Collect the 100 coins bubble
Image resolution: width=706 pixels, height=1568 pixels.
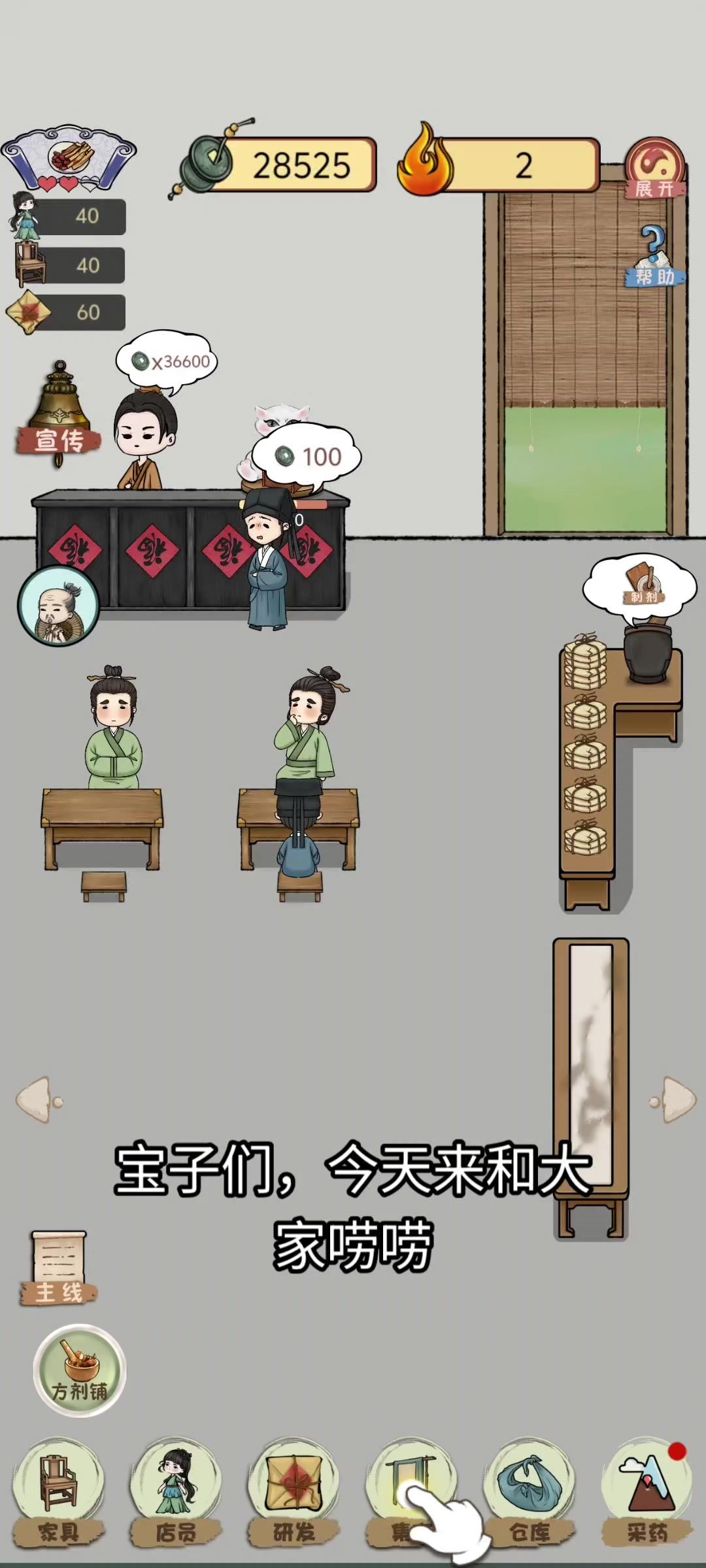307,456
